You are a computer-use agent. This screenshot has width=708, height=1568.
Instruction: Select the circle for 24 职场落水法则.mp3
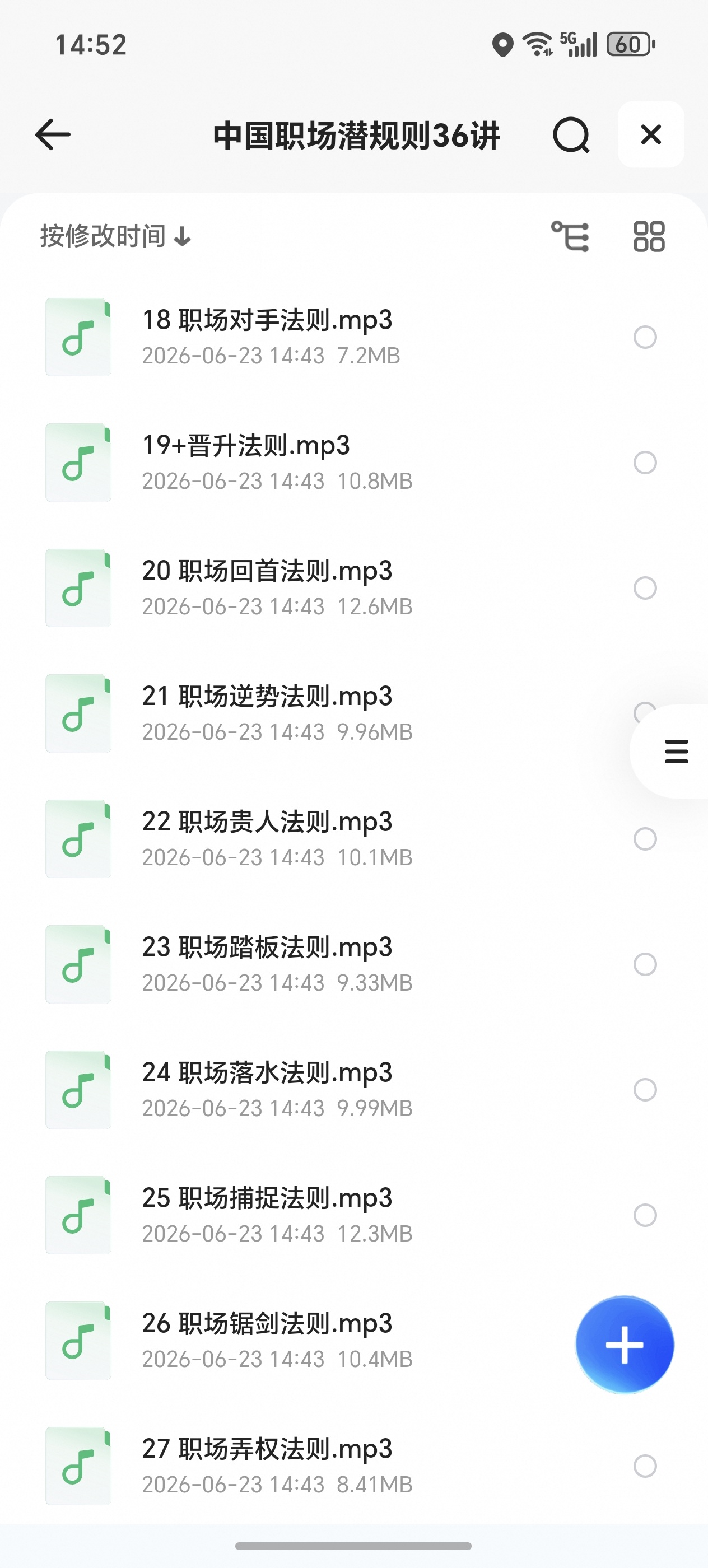pos(645,1090)
